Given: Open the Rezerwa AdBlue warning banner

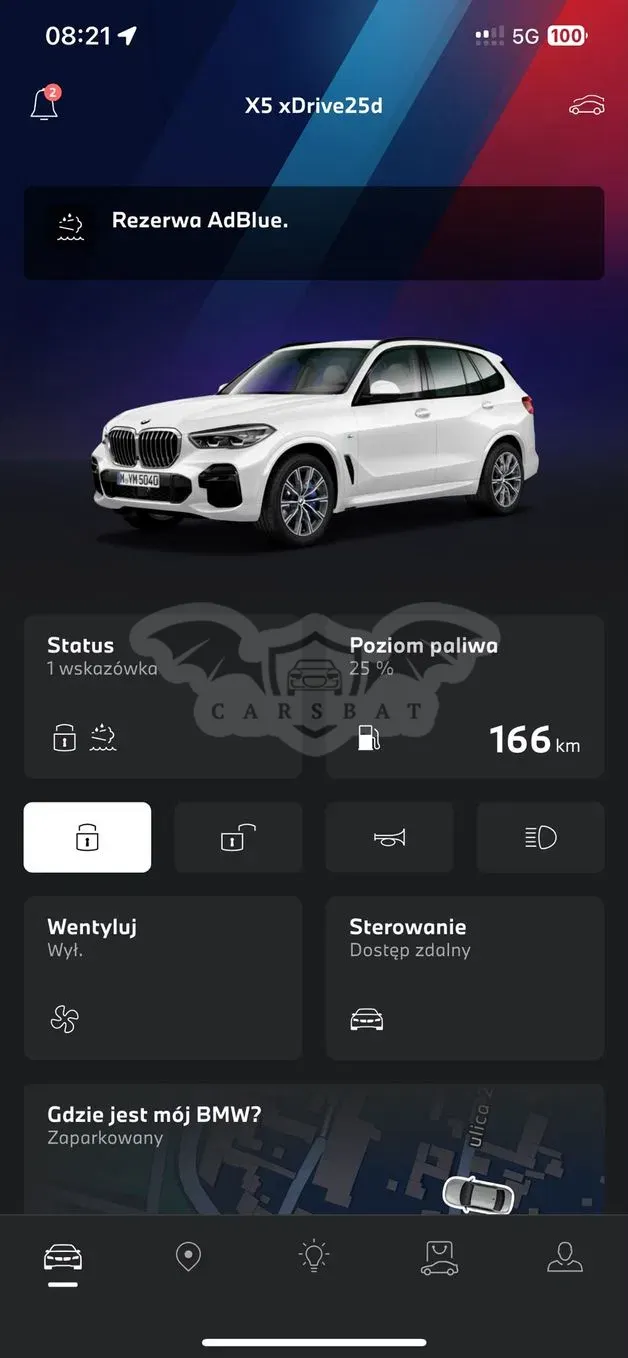Looking at the screenshot, I should pos(314,233).
